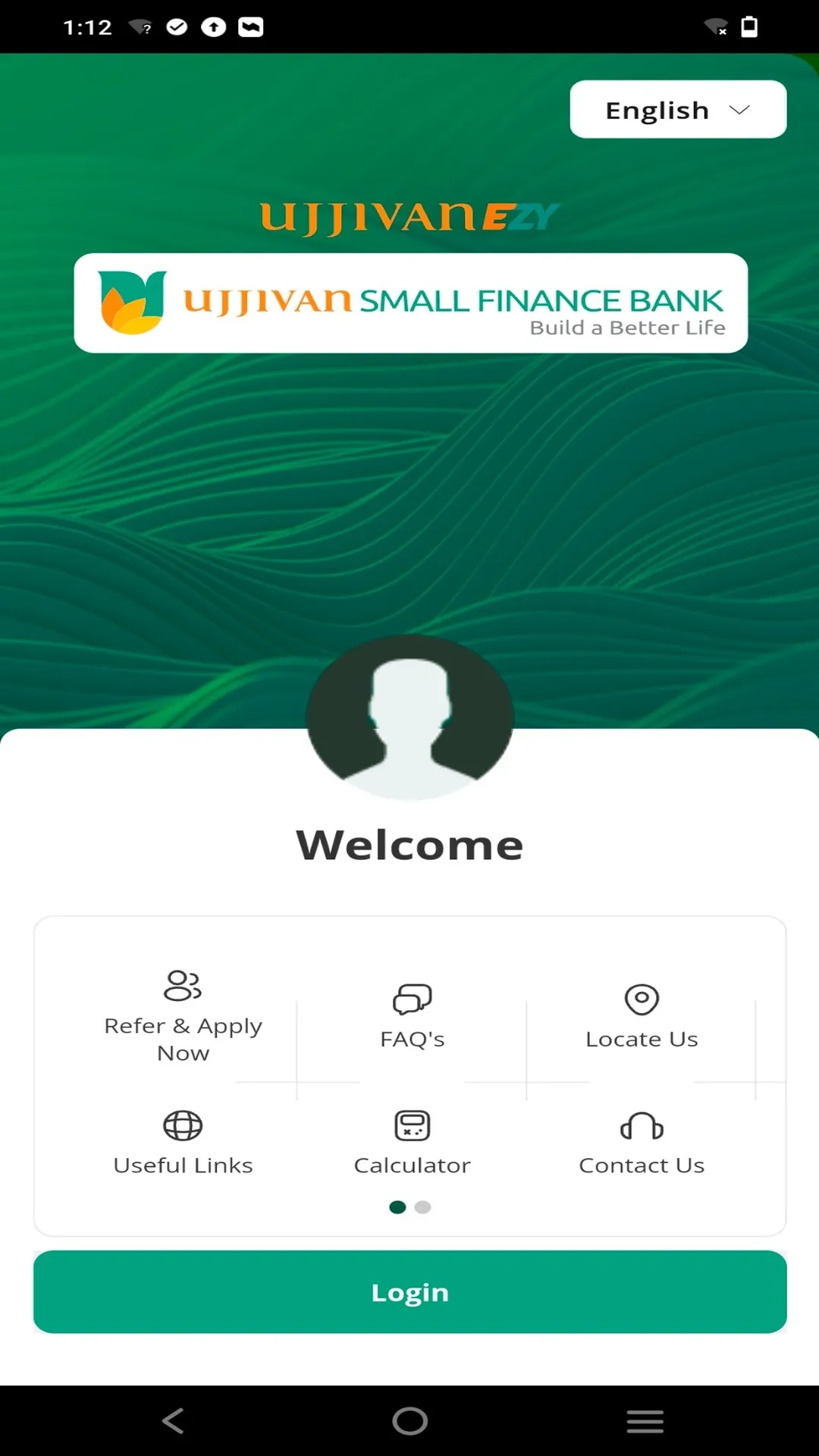Click the Ujjivan Small Finance Bank logo
Image resolution: width=819 pixels, height=1456 pixels.
tap(409, 303)
